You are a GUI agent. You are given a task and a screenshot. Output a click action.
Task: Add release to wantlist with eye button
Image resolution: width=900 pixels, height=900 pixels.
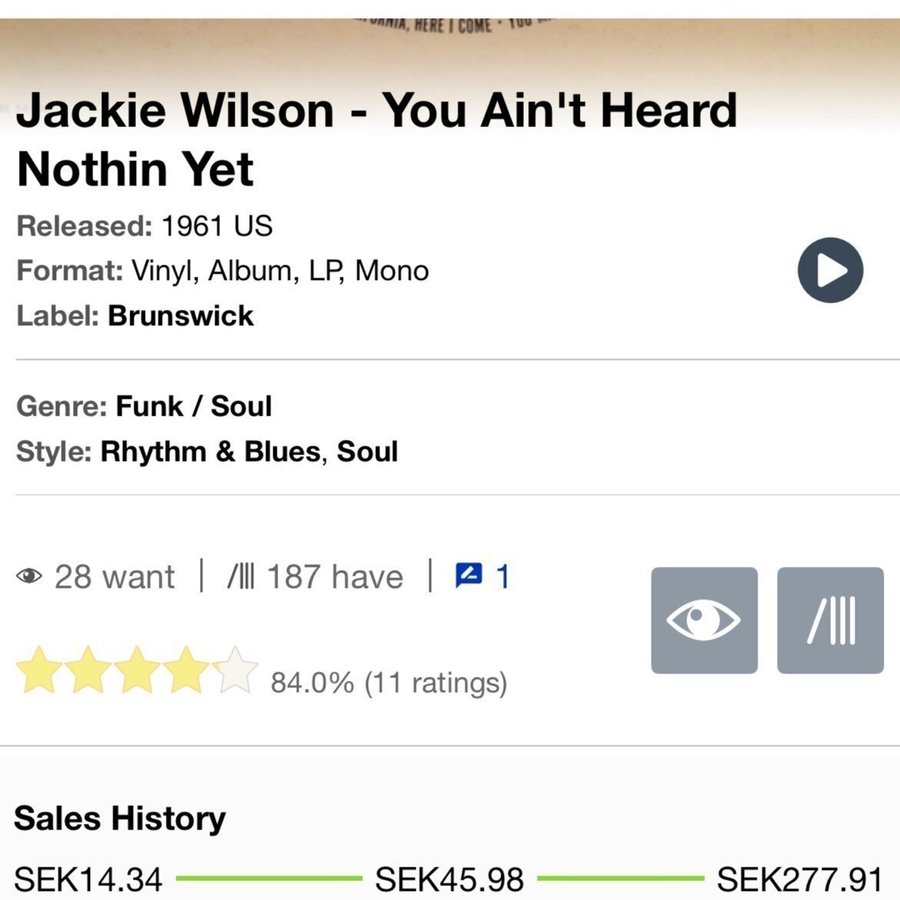coord(704,620)
